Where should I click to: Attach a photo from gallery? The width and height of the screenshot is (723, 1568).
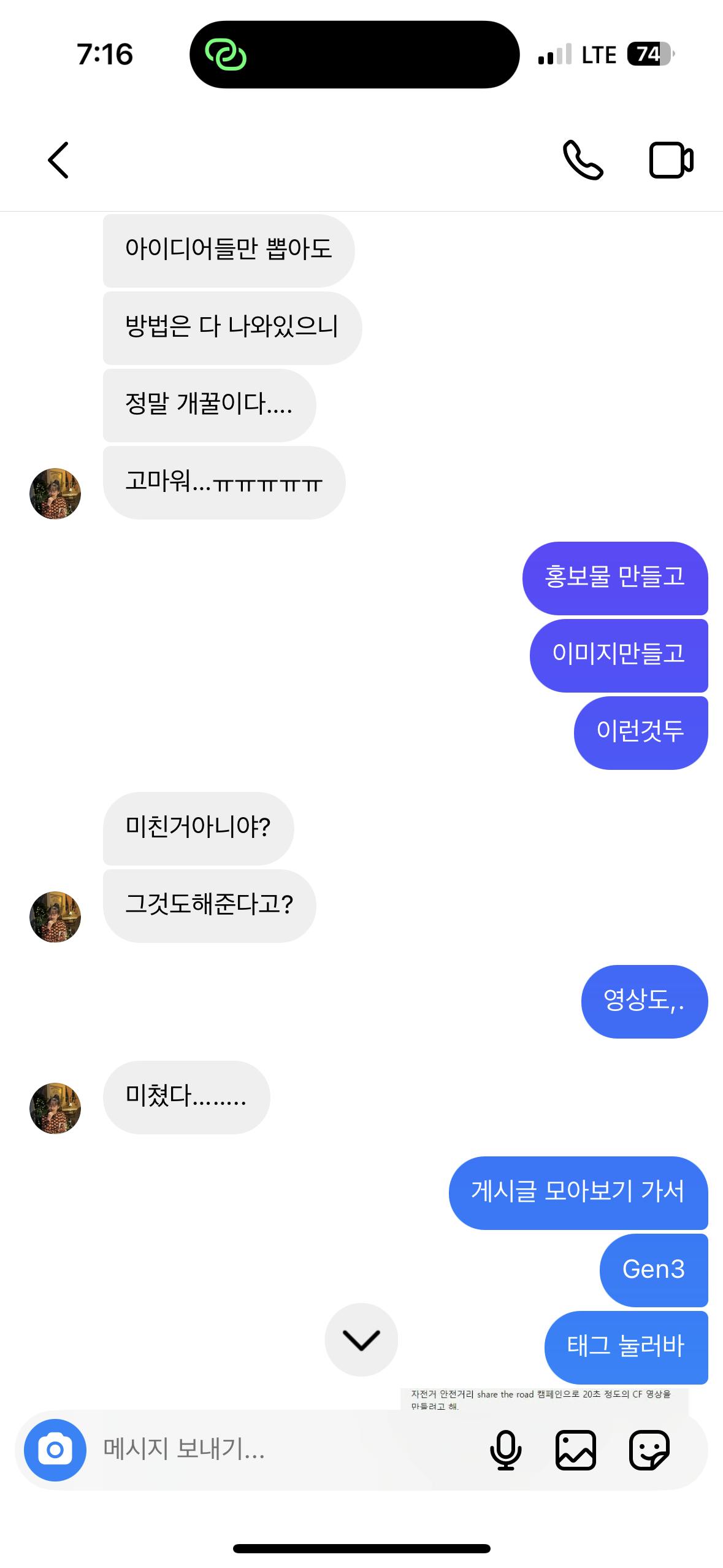[575, 1450]
